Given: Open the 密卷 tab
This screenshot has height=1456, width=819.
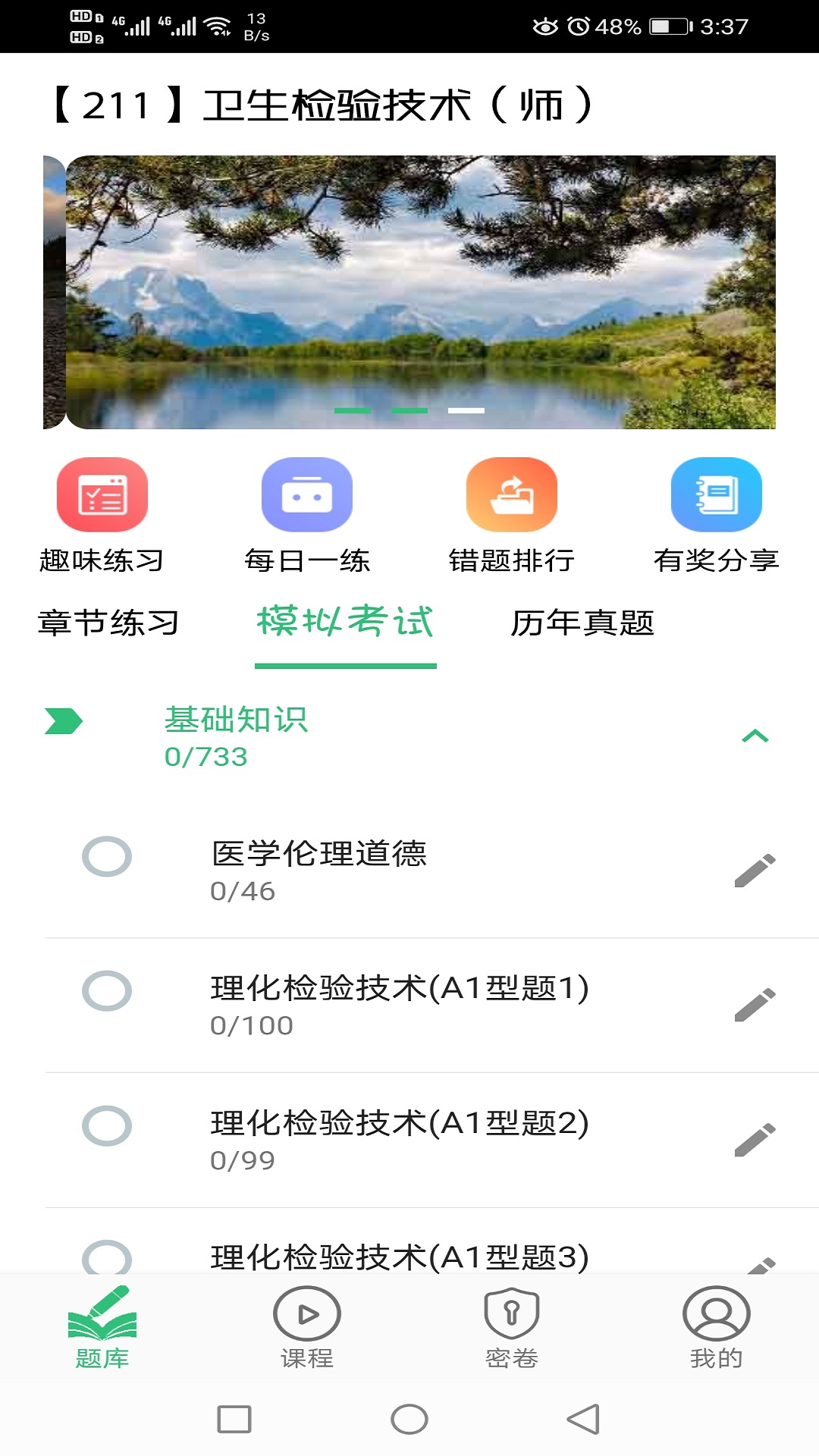Looking at the screenshot, I should 512,1327.
